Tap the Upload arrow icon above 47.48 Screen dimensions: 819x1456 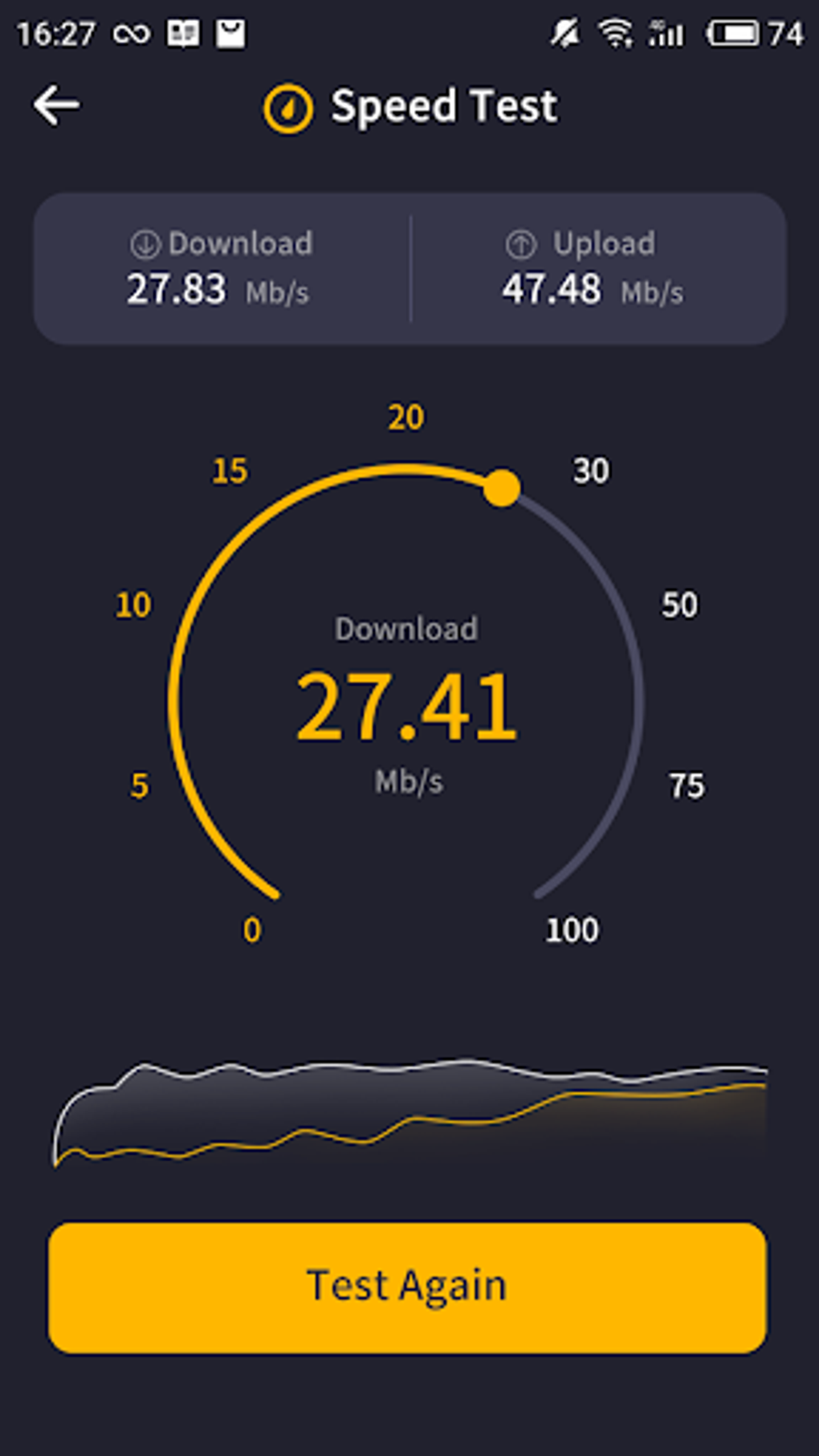[x=522, y=243]
